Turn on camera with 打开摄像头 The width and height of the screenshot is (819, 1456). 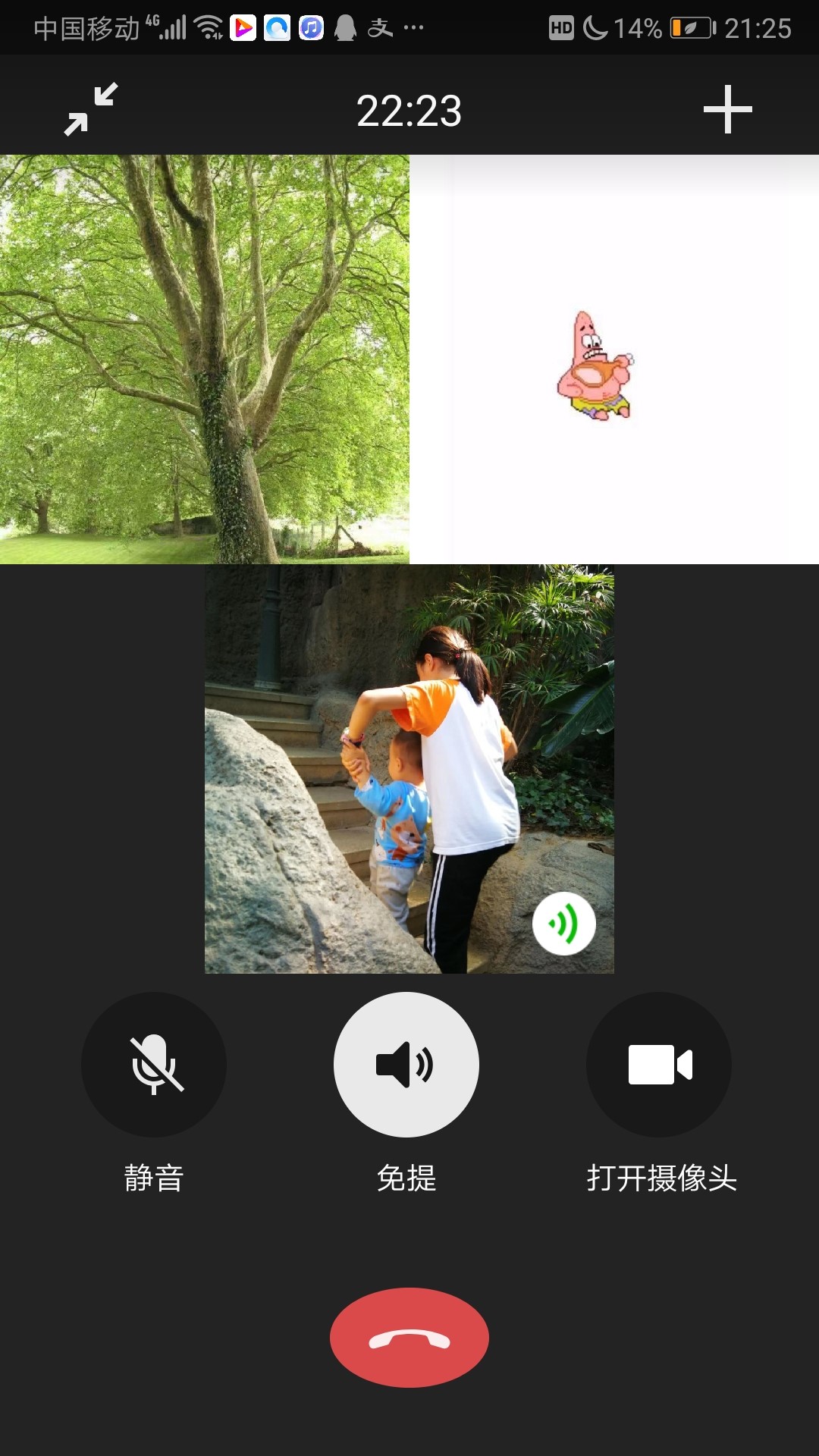(659, 1064)
